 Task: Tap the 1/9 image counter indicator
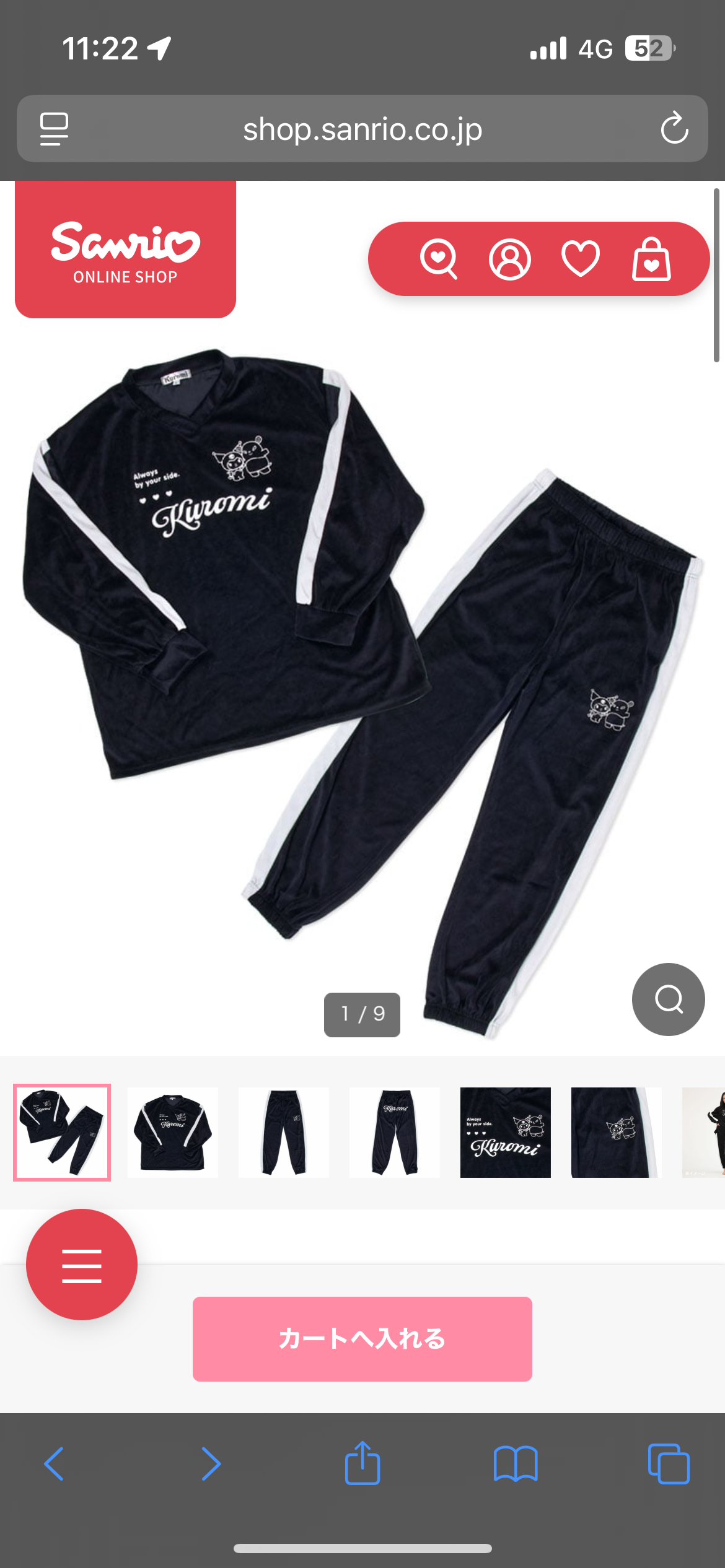[x=362, y=1014]
